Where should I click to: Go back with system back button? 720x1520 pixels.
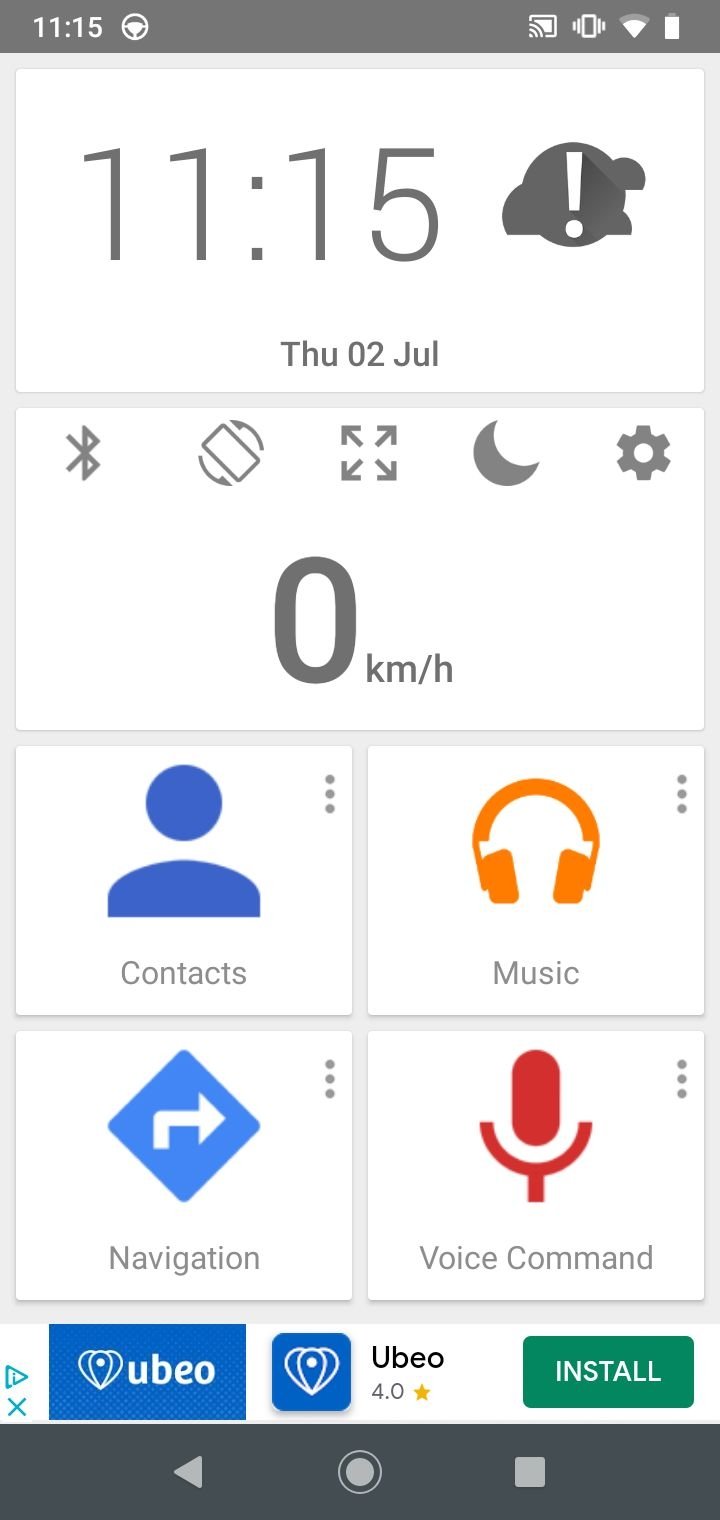188,1472
